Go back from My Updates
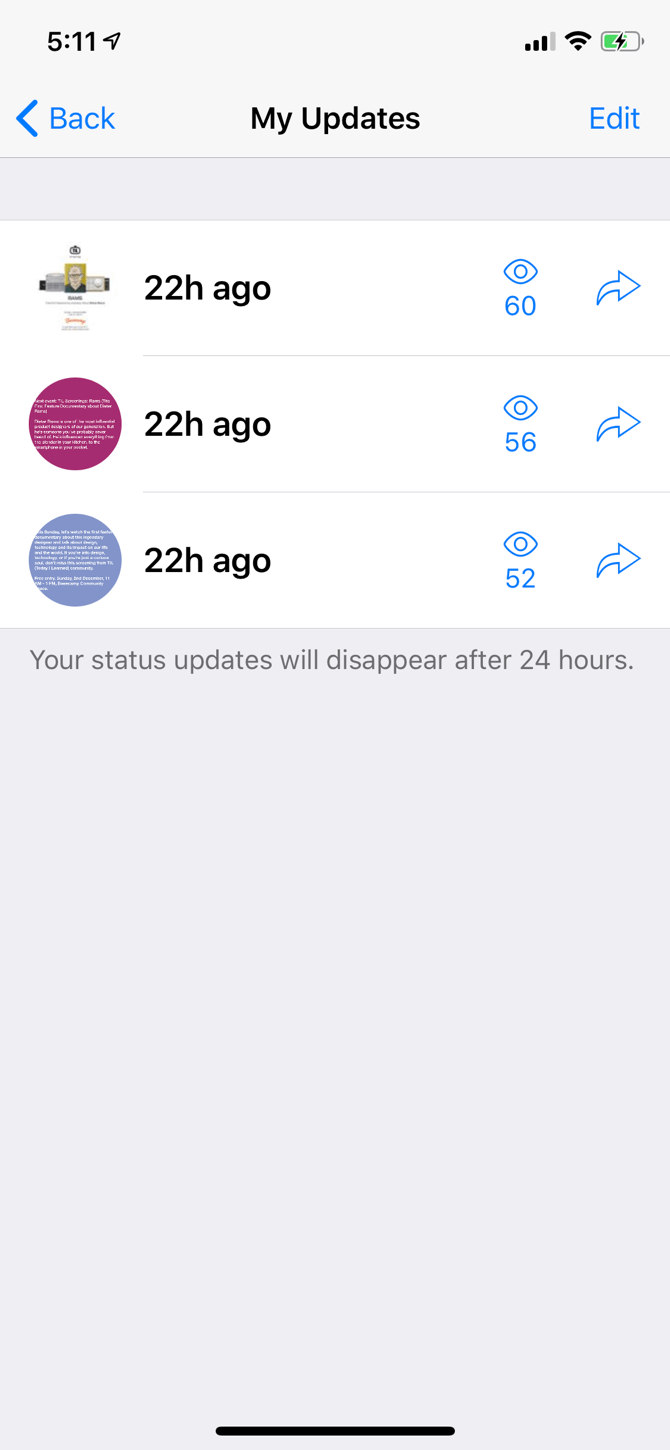This screenshot has width=670, height=1450. [66, 118]
